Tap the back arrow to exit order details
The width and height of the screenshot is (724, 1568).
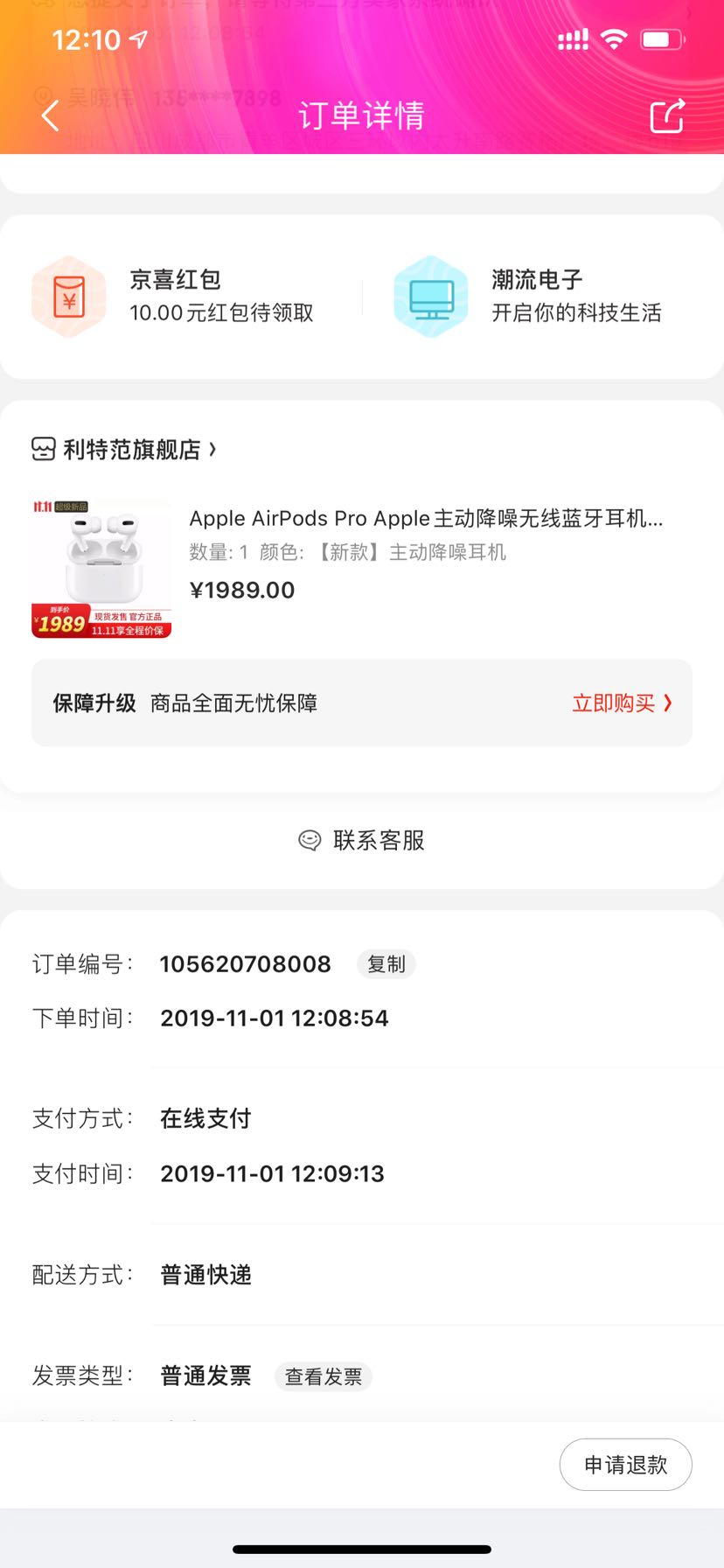click(50, 115)
